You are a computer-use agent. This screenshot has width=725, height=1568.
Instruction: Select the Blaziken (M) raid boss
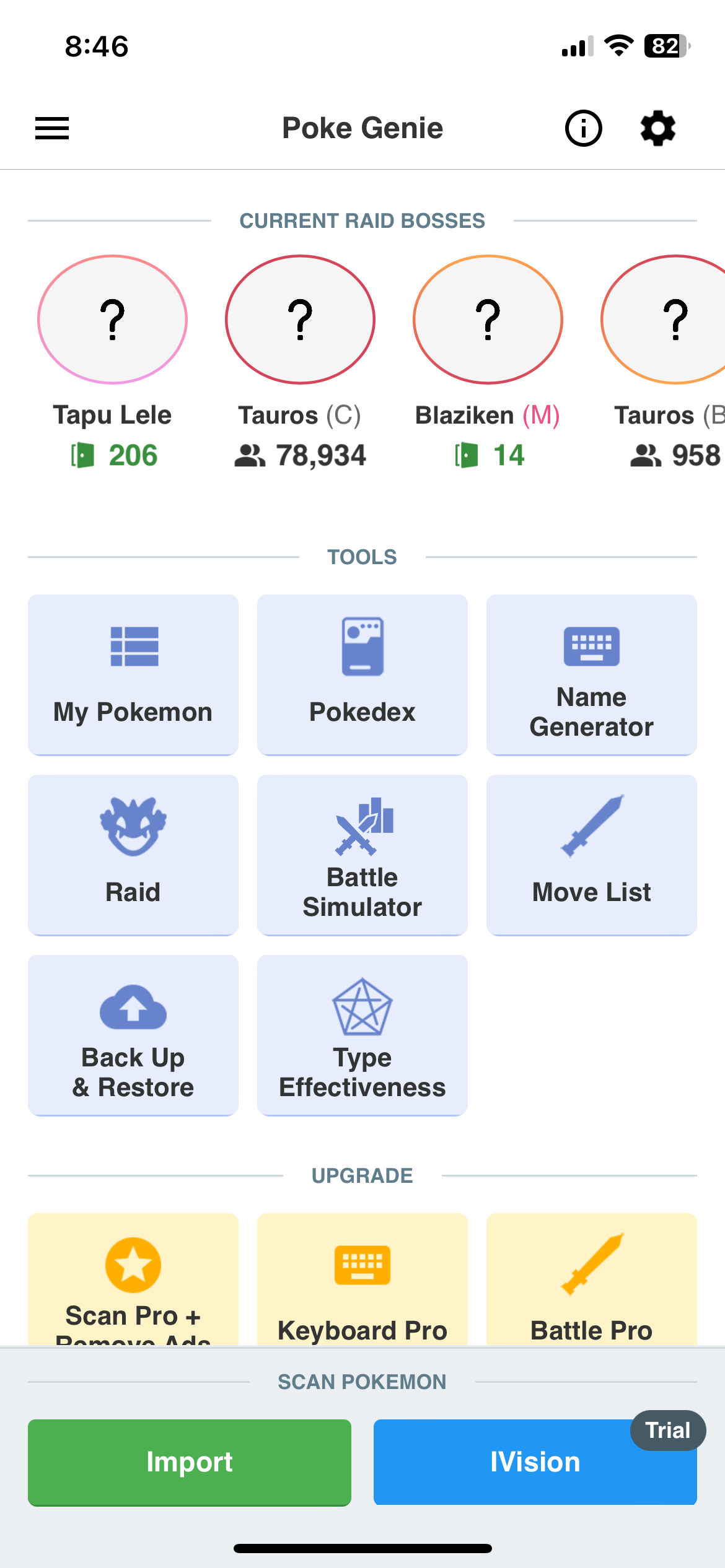tap(488, 320)
